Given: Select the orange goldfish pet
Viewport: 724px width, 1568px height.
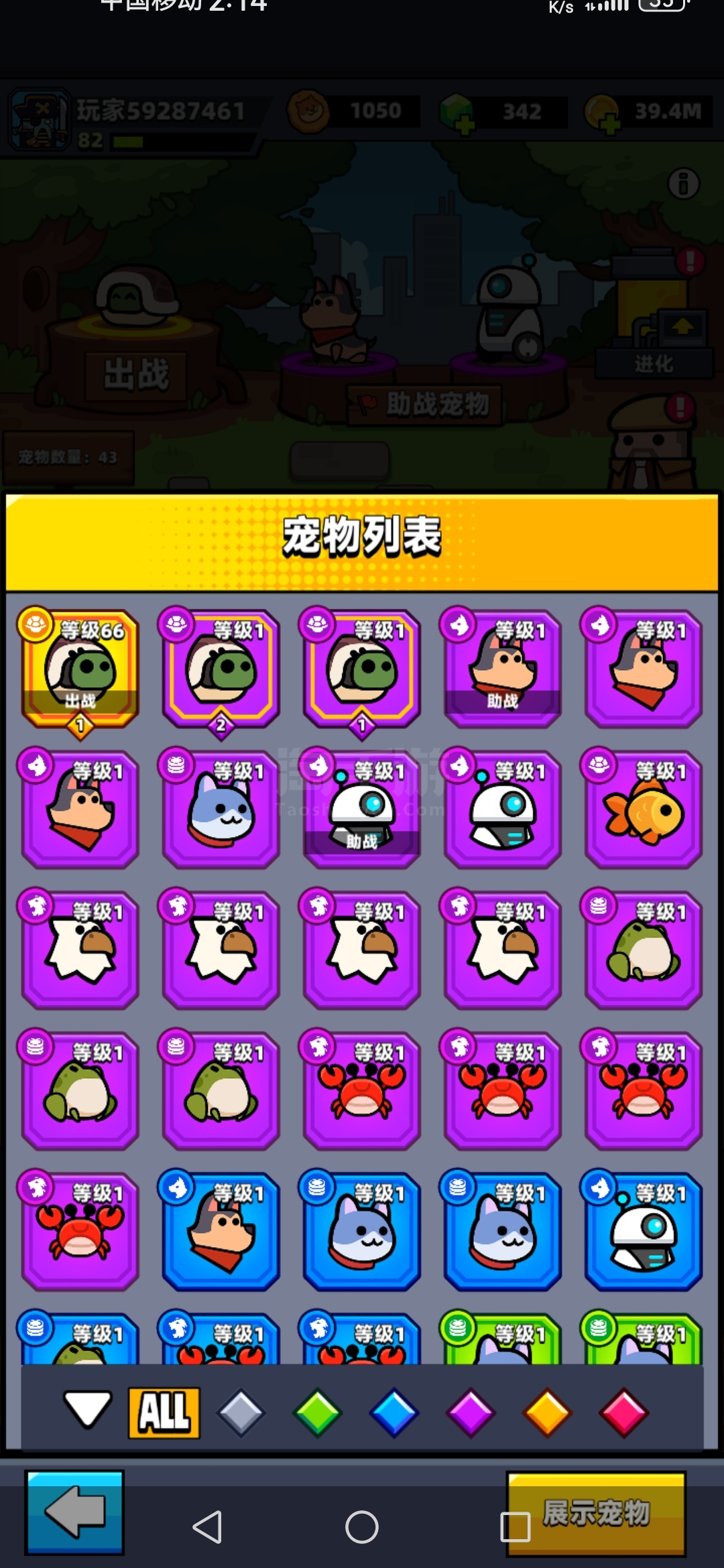Looking at the screenshot, I should click(x=644, y=809).
